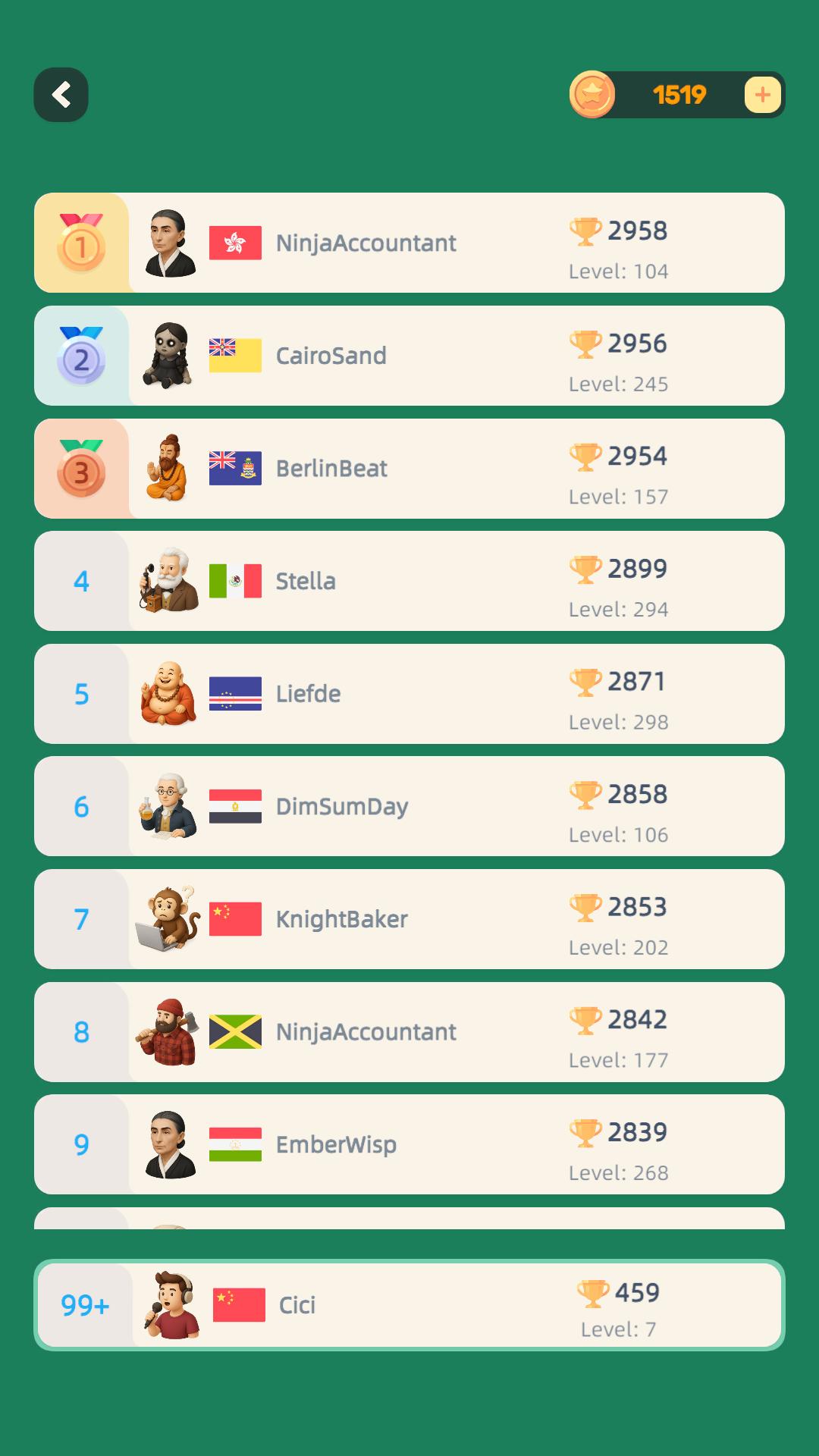Go back using the arrow button

(61, 95)
